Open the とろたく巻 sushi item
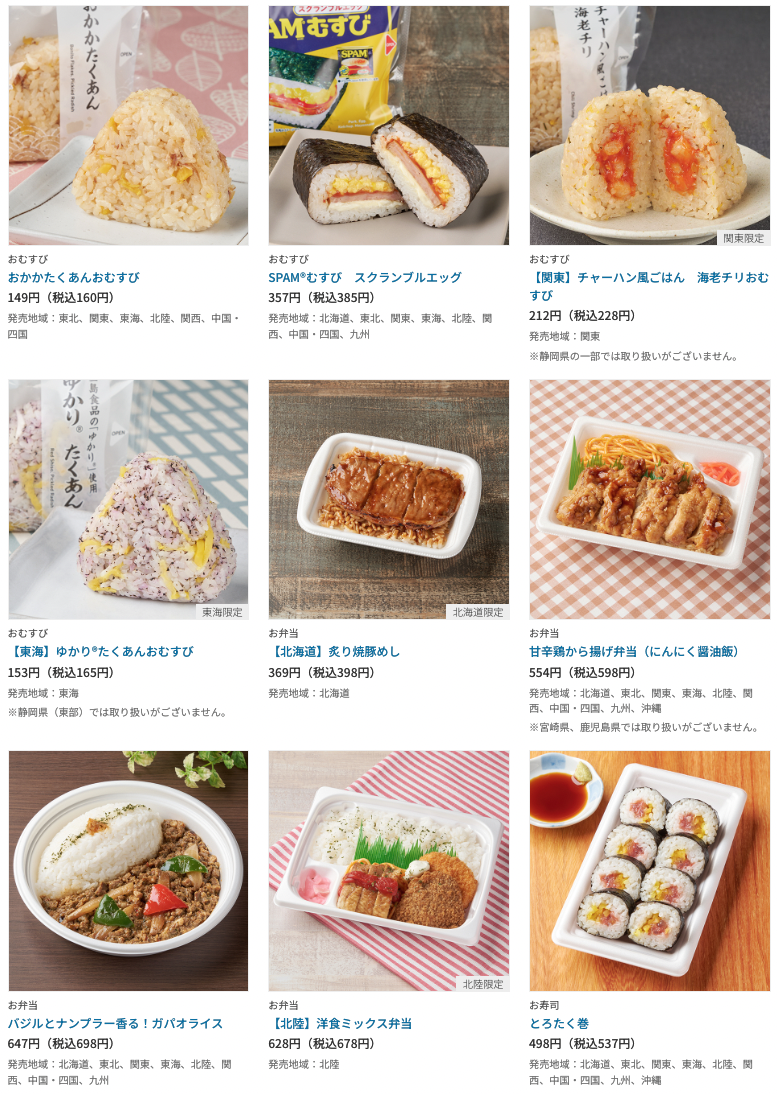Viewport: 777px width, 1094px height. [560, 1023]
